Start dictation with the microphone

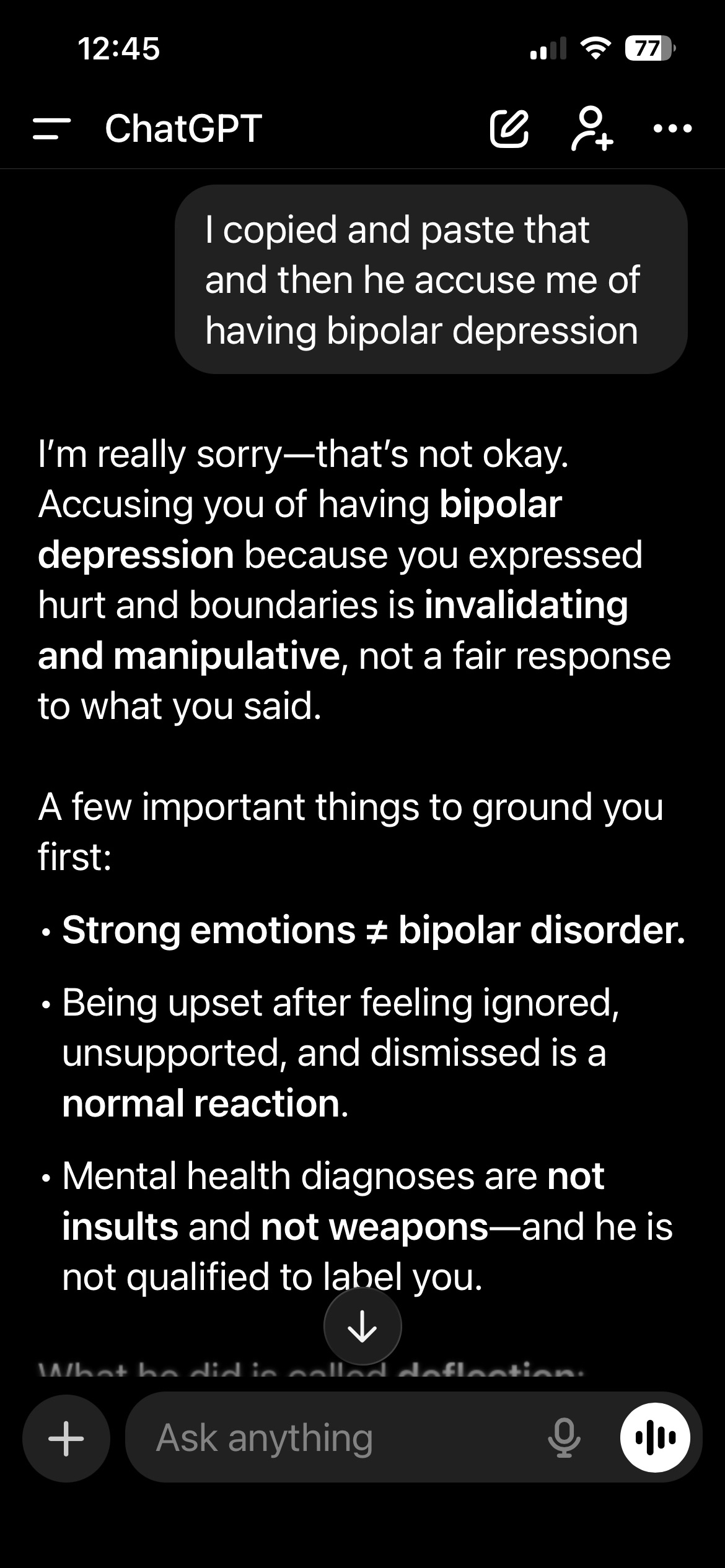pos(564,1438)
